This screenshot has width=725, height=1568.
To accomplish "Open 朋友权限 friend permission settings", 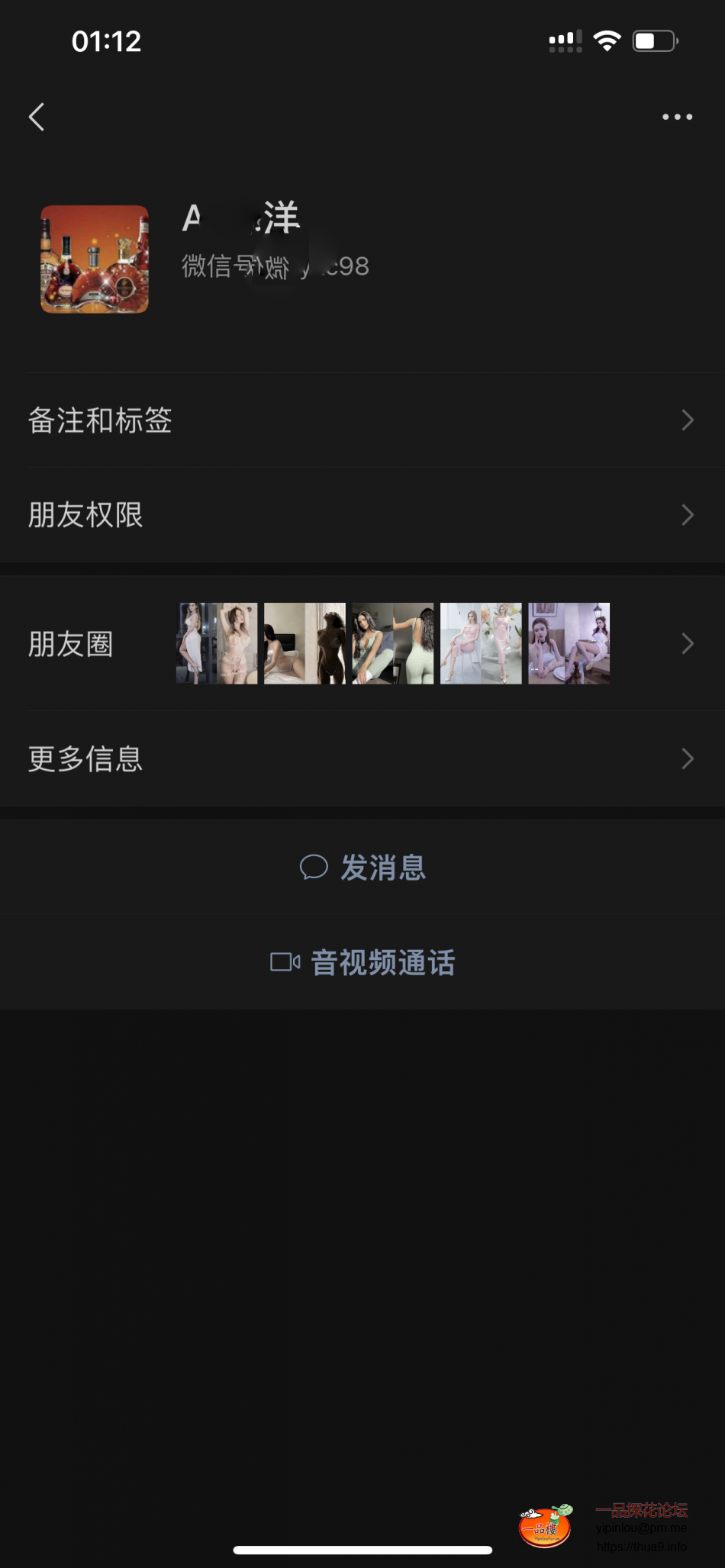I will (85, 515).
